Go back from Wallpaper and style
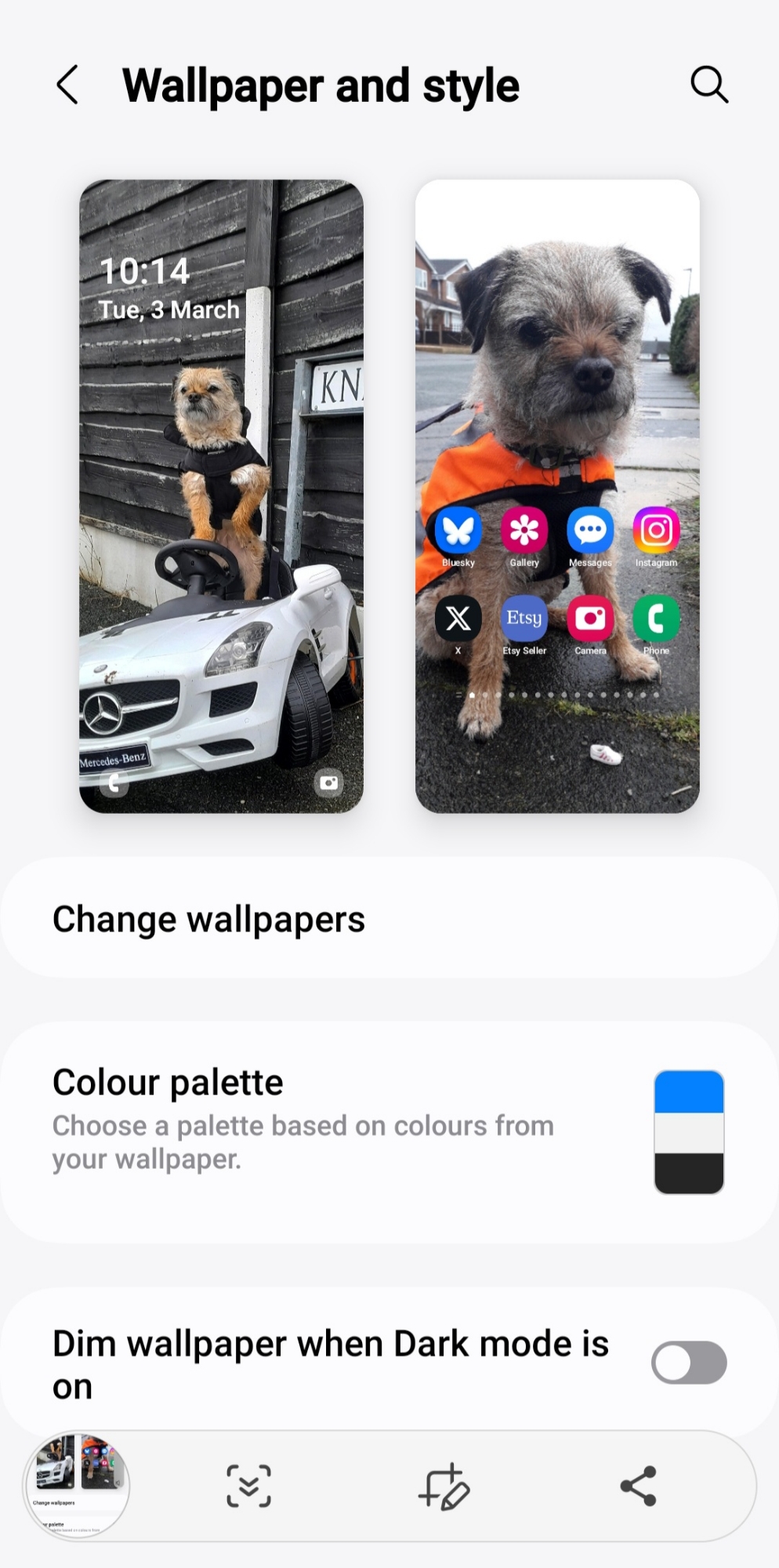Image resolution: width=779 pixels, height=1568 pixels. pyautogui.click(x=67, y=85)
